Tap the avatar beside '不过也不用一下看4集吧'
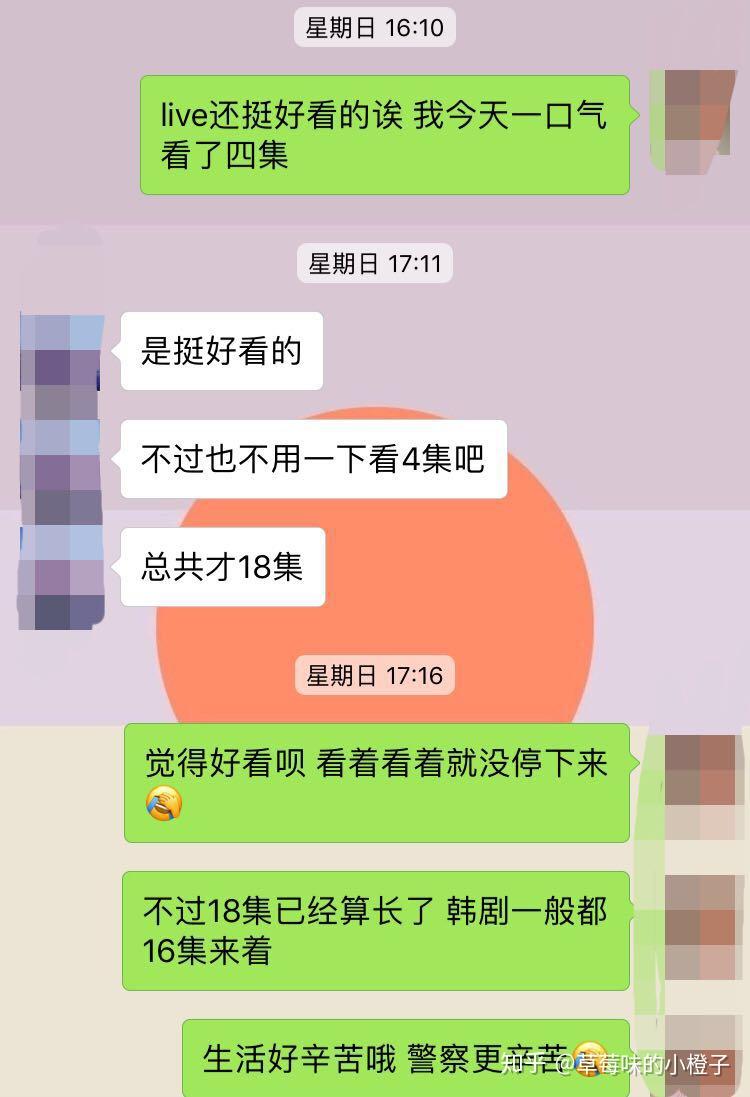 pos(62,460)
